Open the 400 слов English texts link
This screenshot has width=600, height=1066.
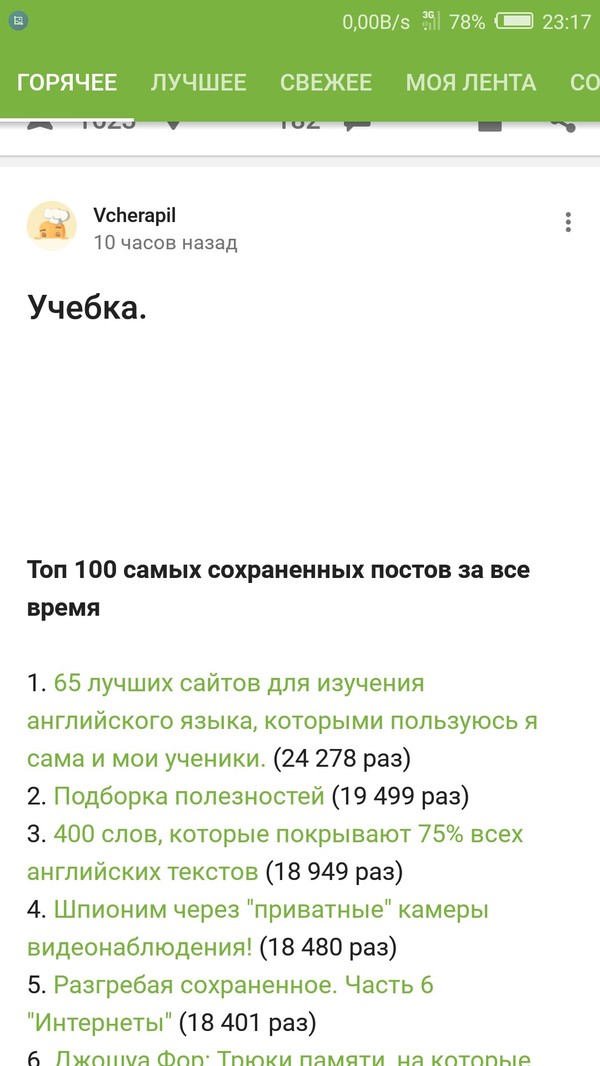[x=288, y=834]
